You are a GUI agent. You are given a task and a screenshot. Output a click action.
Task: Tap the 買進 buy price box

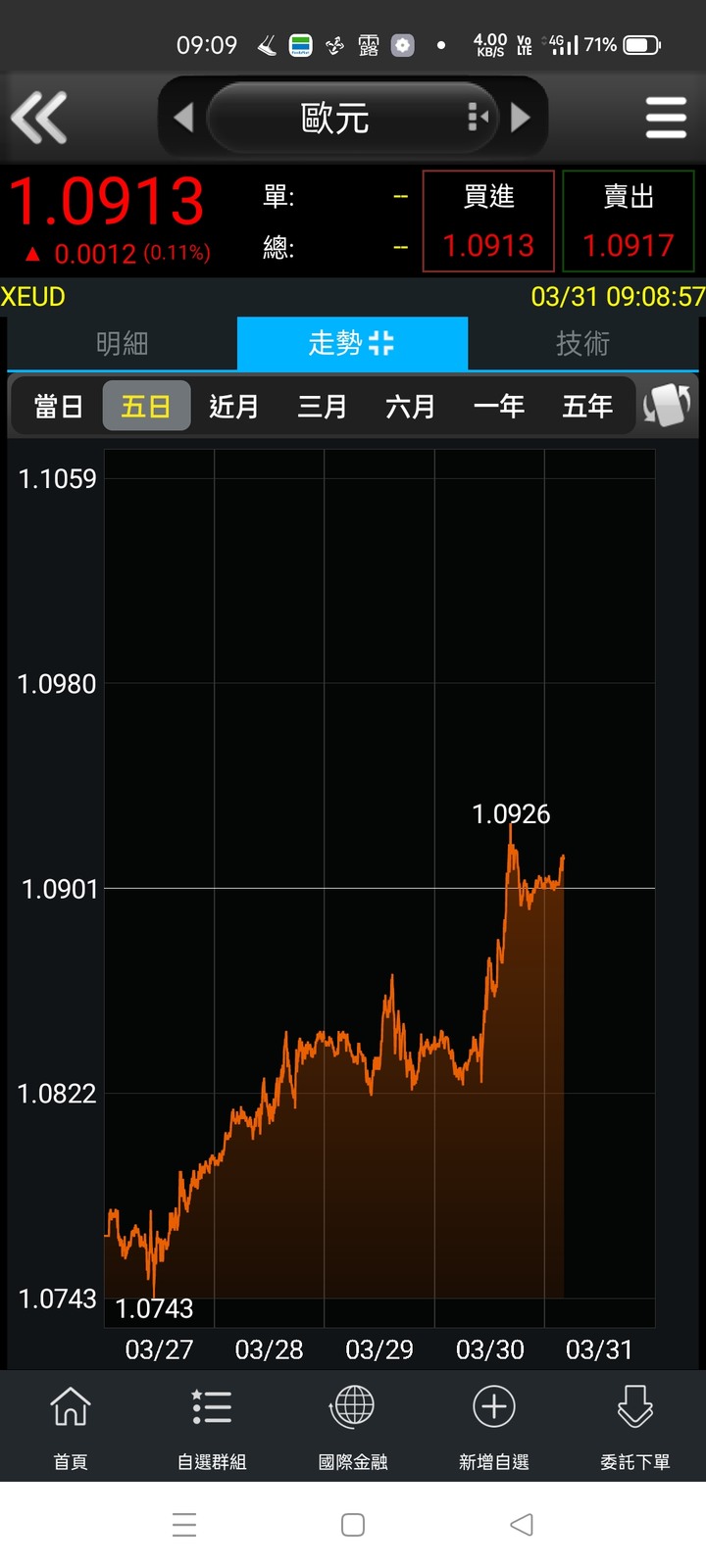click(488, 220)
